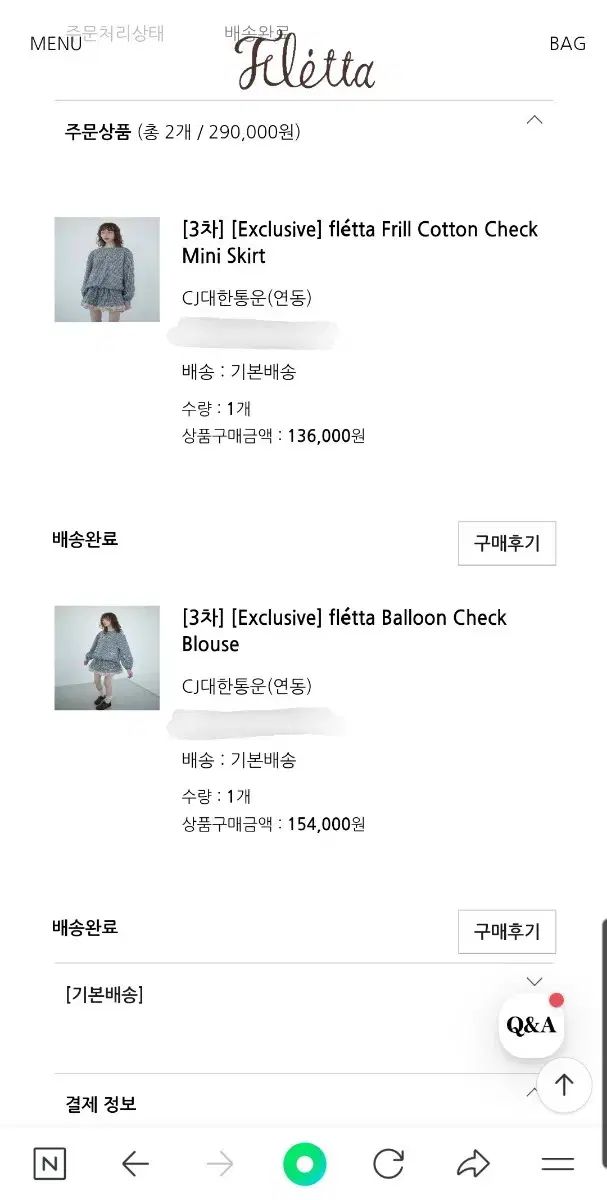Screen dimensions: 607x1200
Task: Go to Naver home via N icon
Action: 50,1163
